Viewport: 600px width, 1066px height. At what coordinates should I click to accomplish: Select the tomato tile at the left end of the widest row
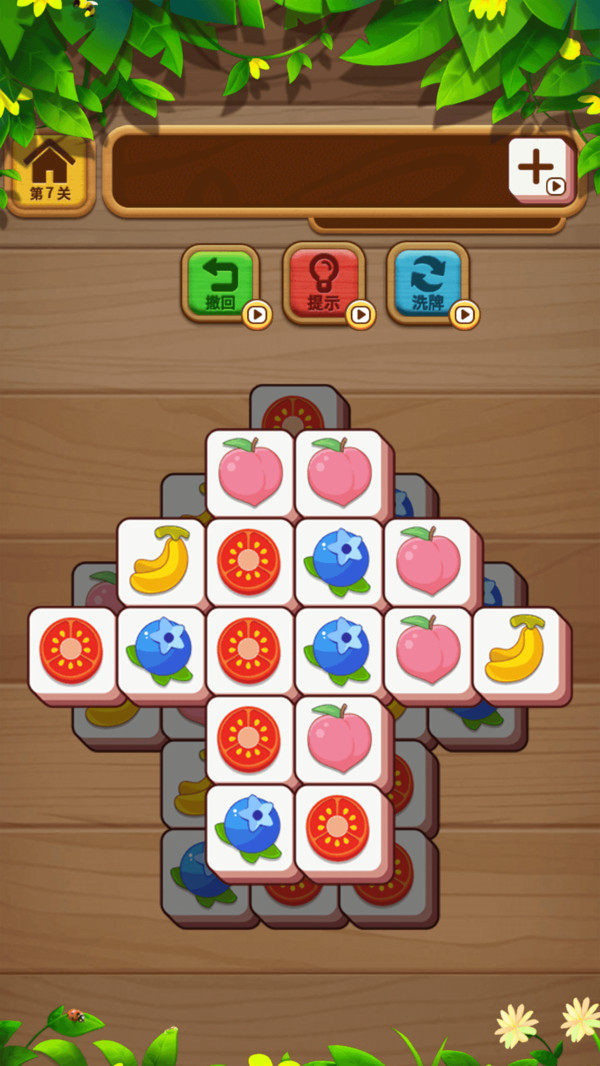(x=71, y=650)
